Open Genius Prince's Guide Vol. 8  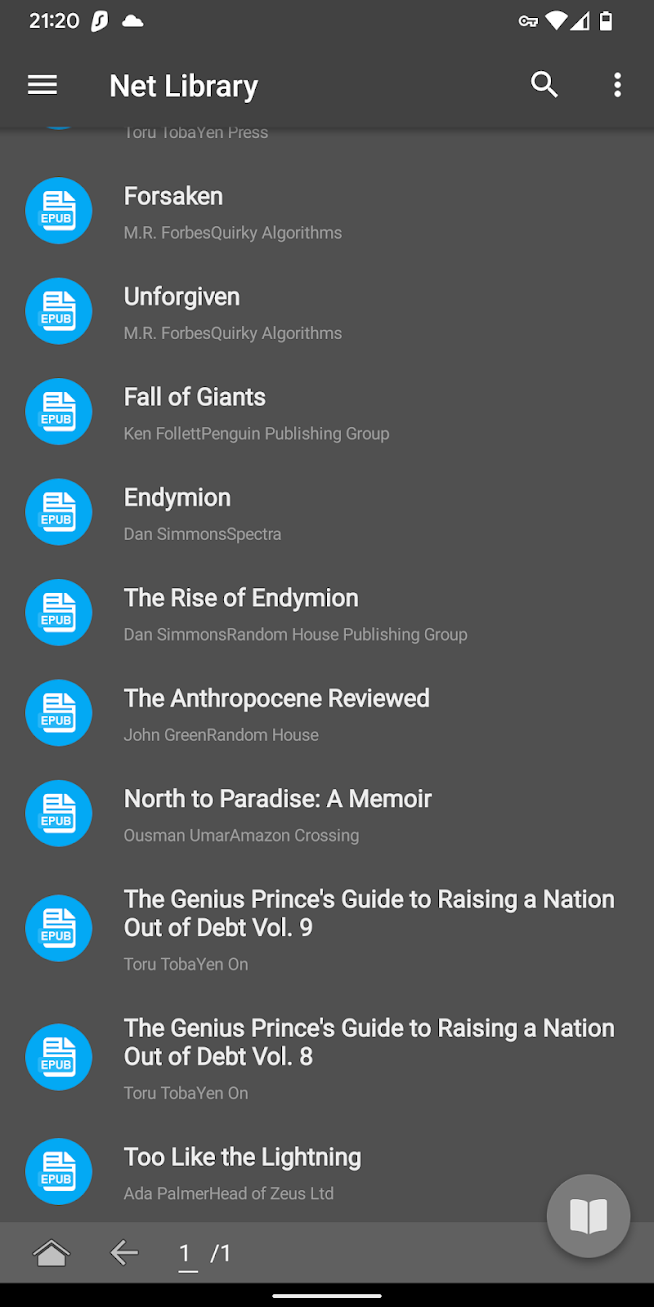(x=327, y=1057)
